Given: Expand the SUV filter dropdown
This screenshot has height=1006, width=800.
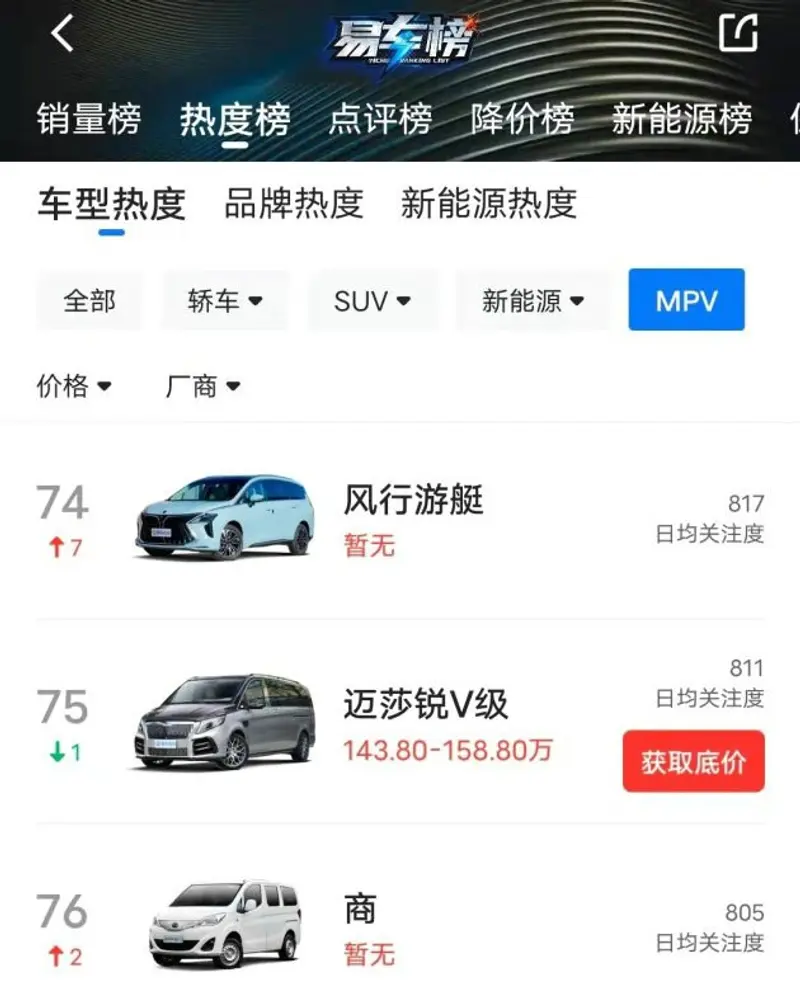Looking at the screenshot, I should pyautogui.click(x=372, y=300).
